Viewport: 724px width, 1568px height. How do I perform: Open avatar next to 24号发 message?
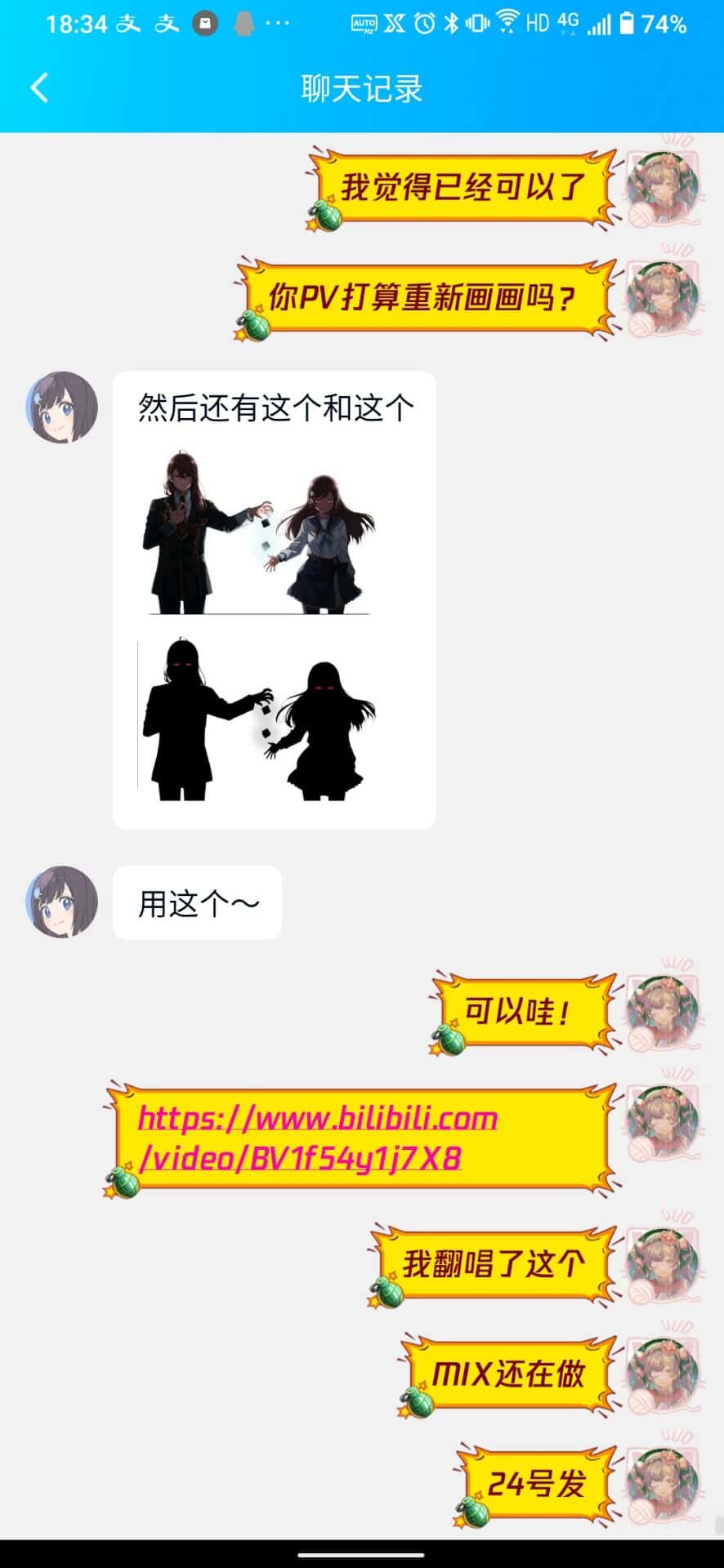click(x=663, y=1484)
